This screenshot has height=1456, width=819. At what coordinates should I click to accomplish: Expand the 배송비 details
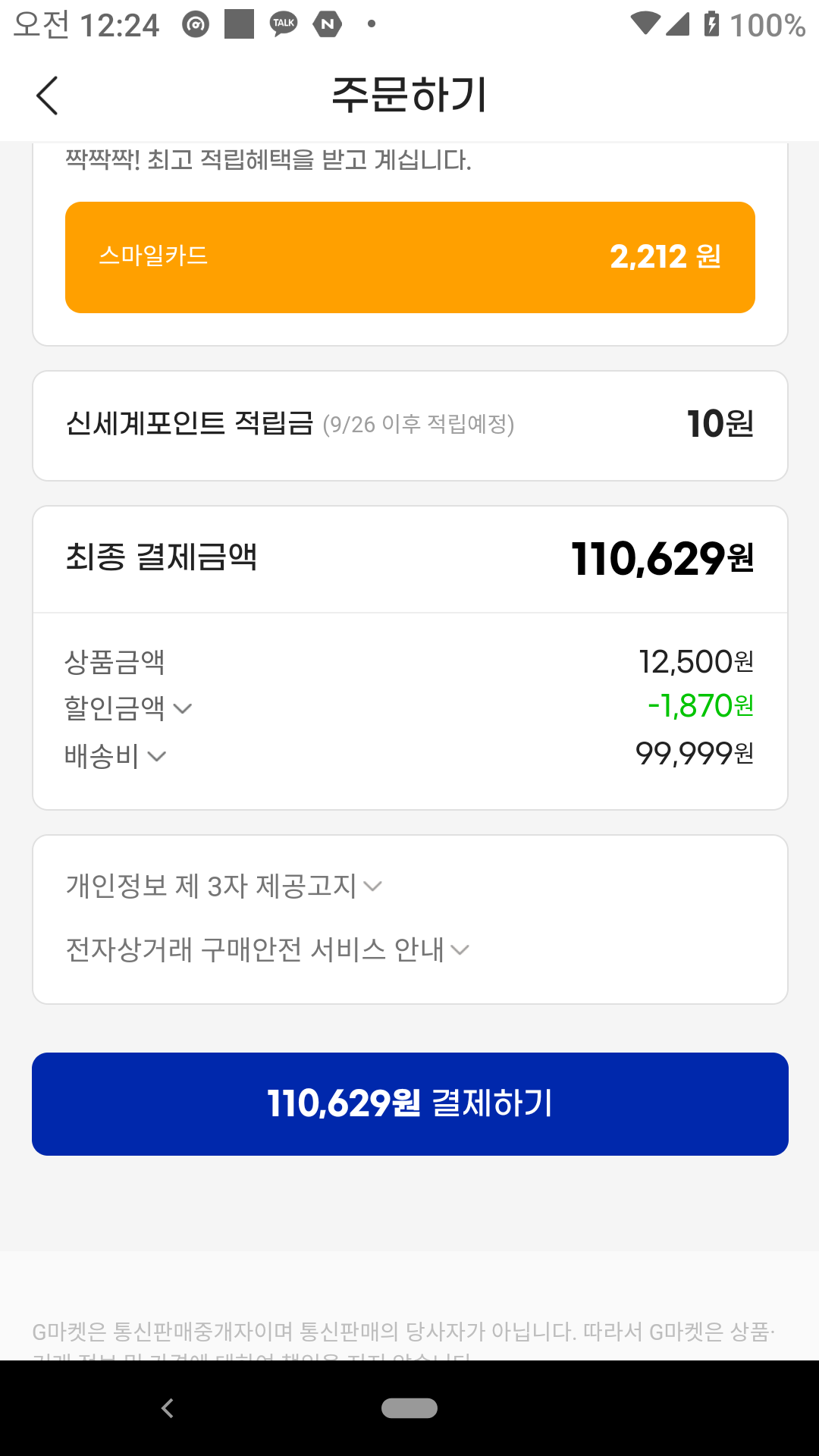tap(115, 756)
